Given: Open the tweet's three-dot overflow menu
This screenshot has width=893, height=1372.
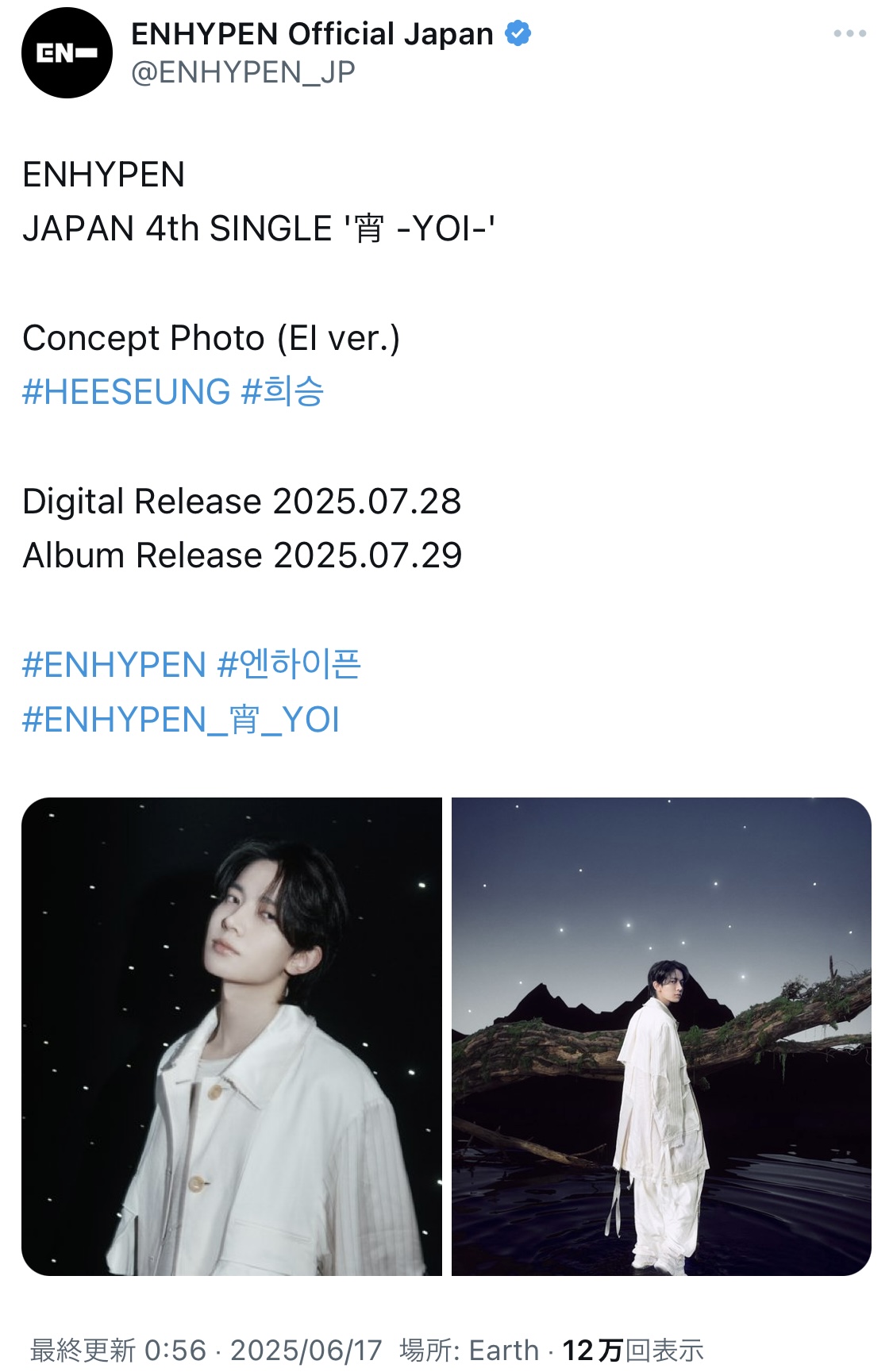Looking at the screenshot, I should tap(849, 34).
